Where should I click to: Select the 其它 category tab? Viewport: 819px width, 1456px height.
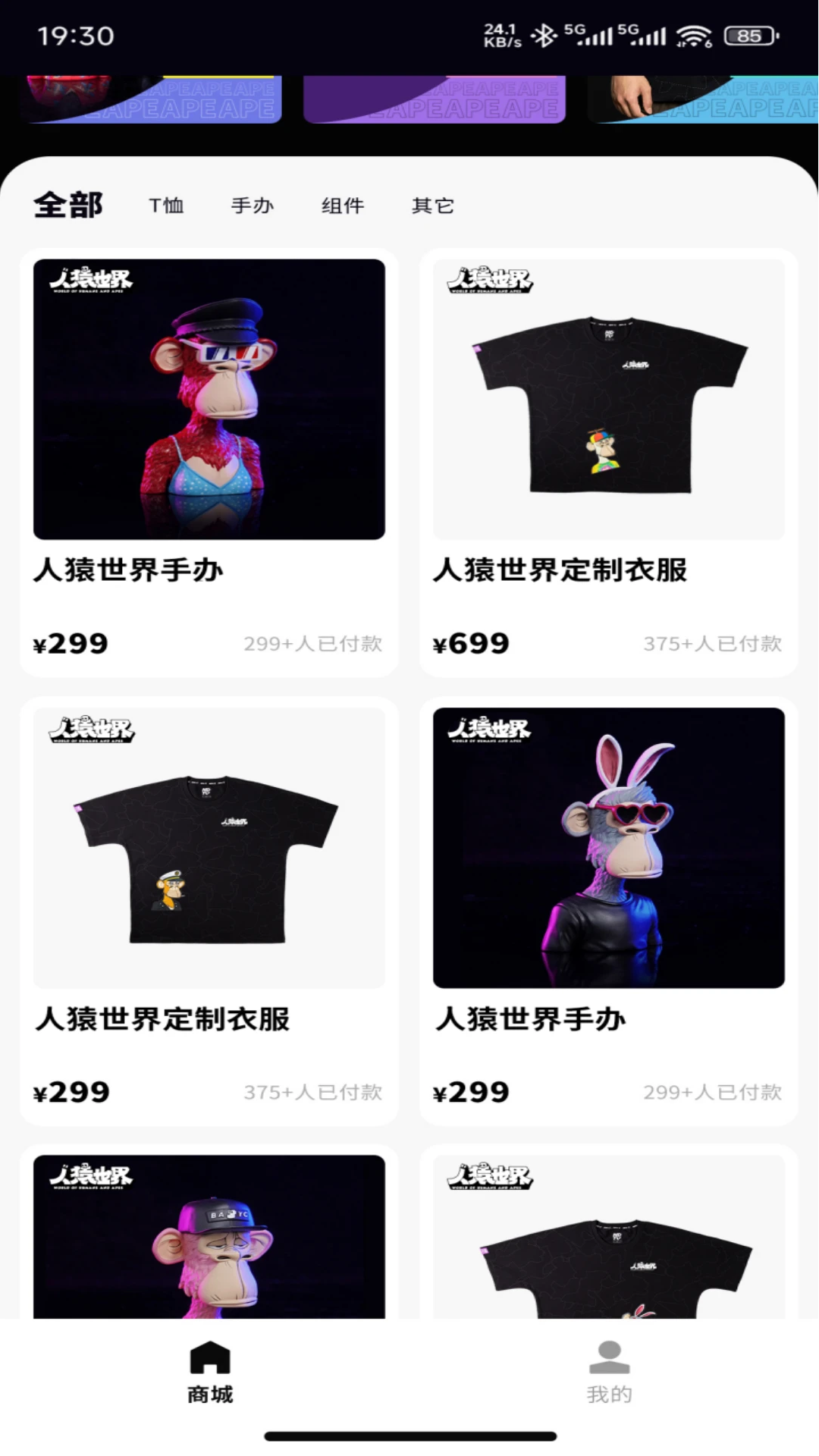(433, 205)
